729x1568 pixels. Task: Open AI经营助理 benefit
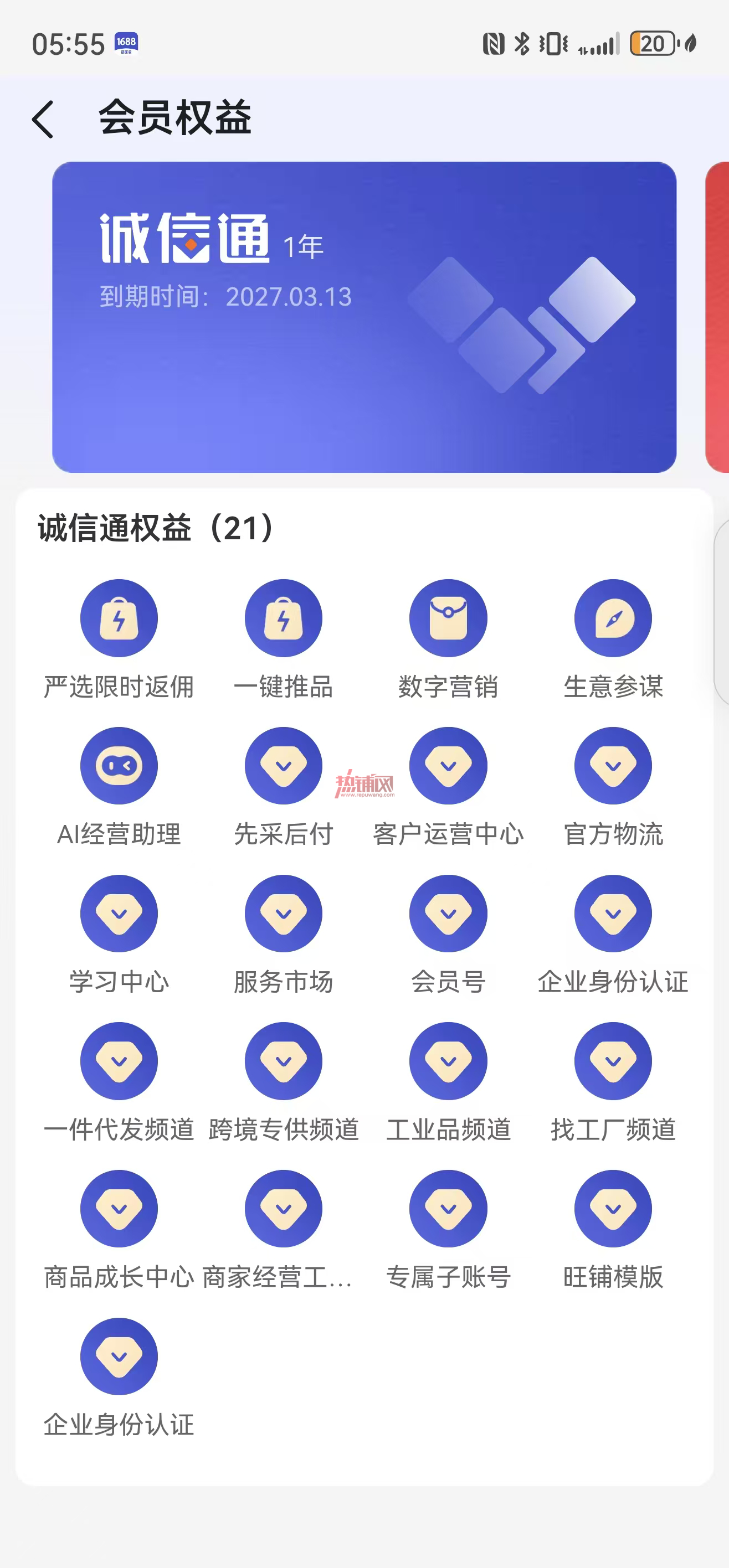119,787
